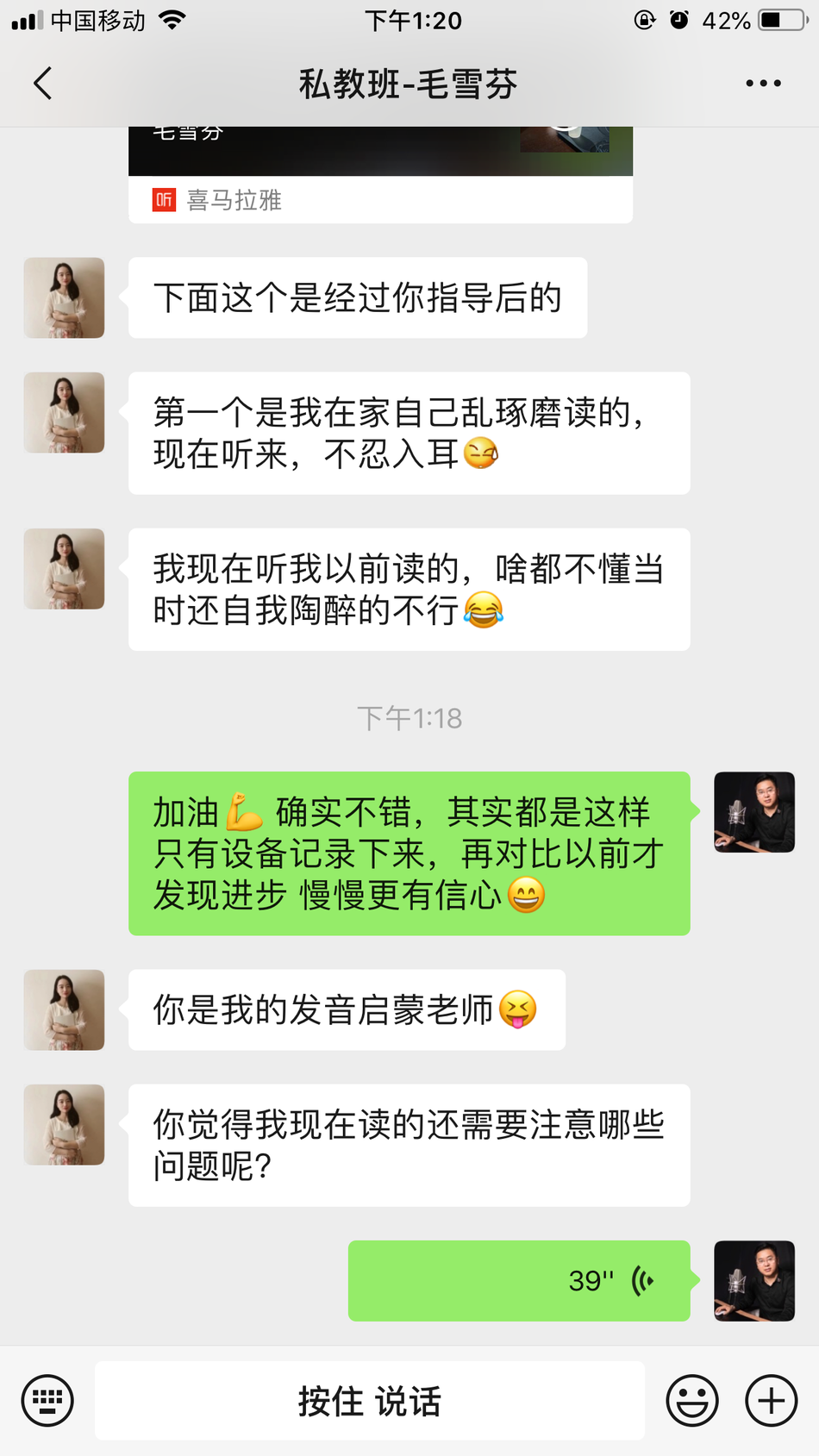Viewport: 819px width, 1456px height.
Task: Open my avatar beside the 加油 message
Action: click(754, 812)
